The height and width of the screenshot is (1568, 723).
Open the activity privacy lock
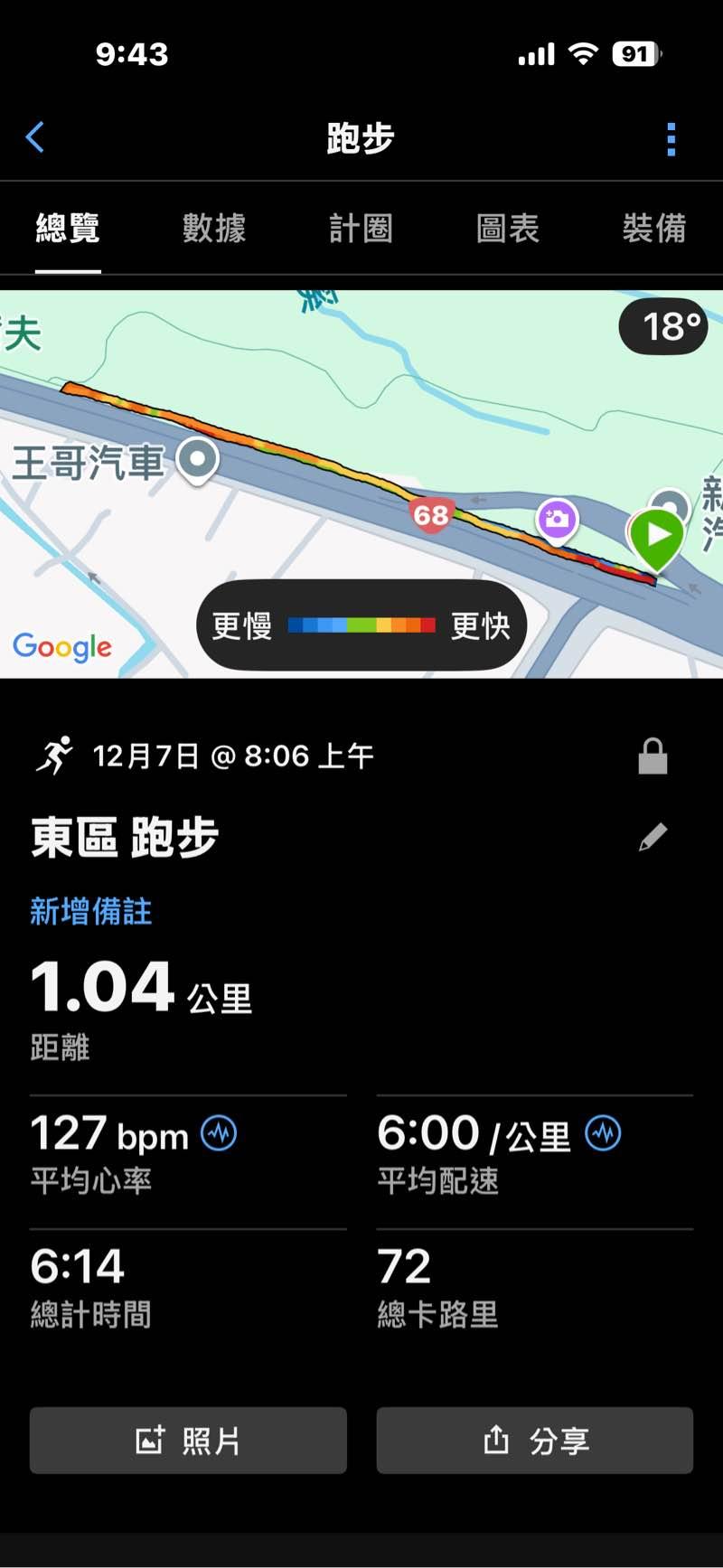pyautogui.click(x=653, y=756)
